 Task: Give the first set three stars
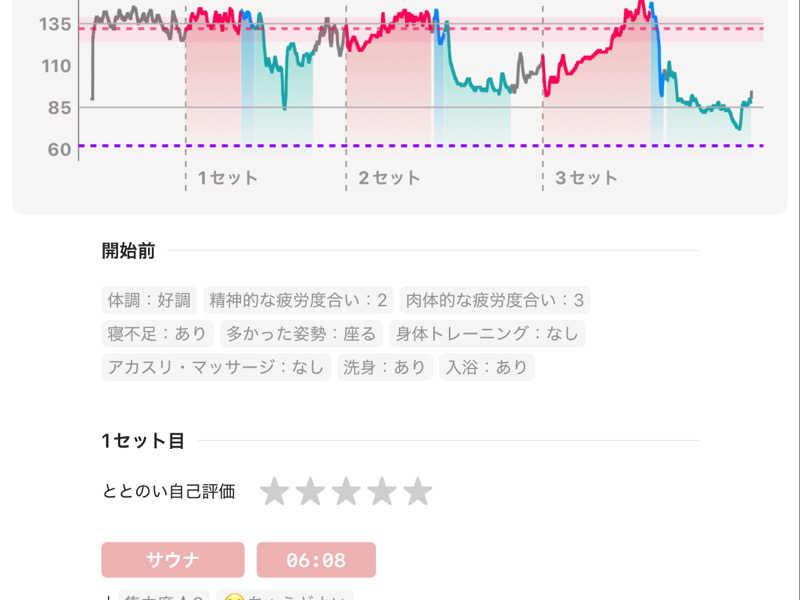click(x=346, y=491)
